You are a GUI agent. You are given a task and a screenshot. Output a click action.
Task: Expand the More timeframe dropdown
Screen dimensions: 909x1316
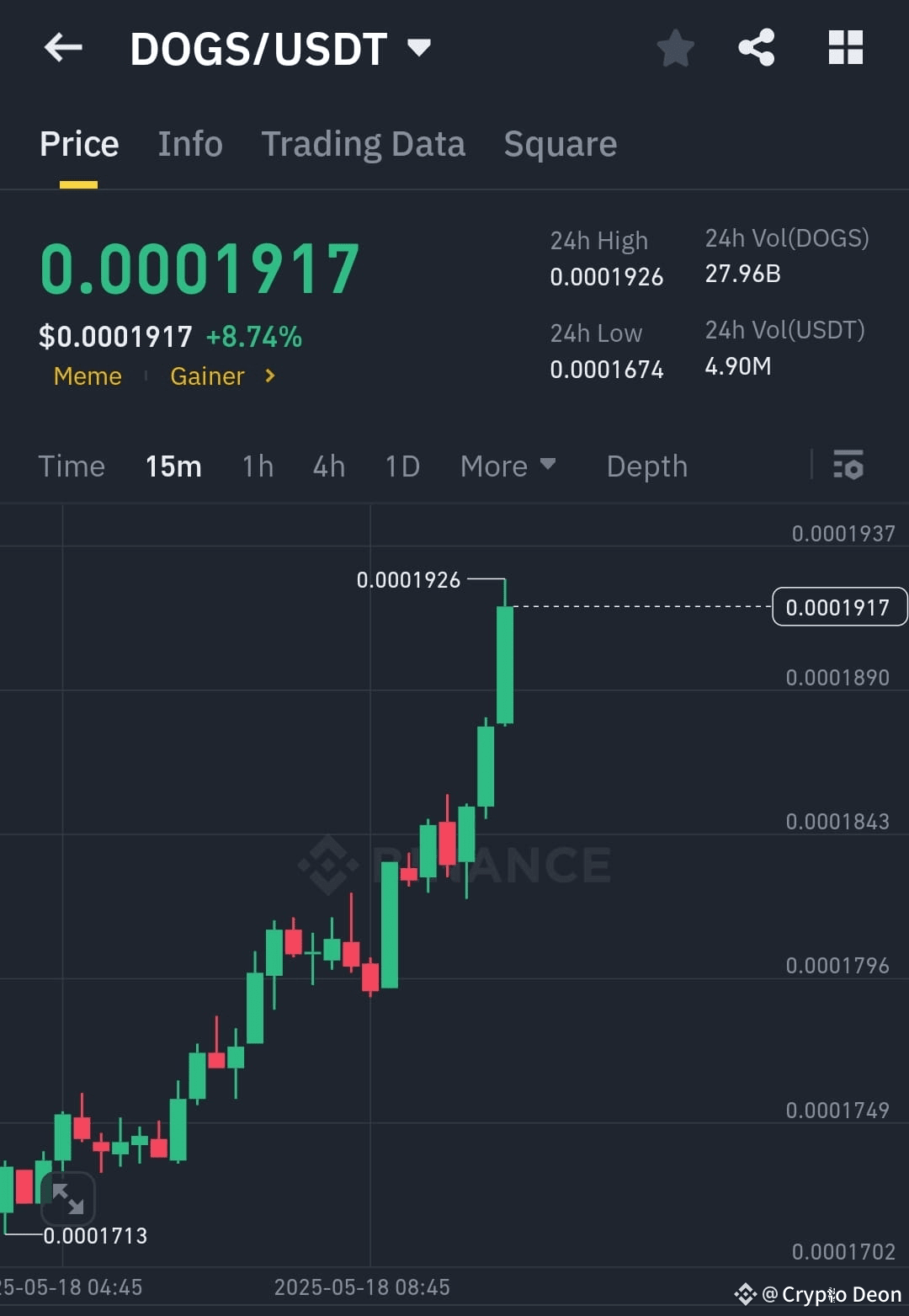(x=508, y=466)
